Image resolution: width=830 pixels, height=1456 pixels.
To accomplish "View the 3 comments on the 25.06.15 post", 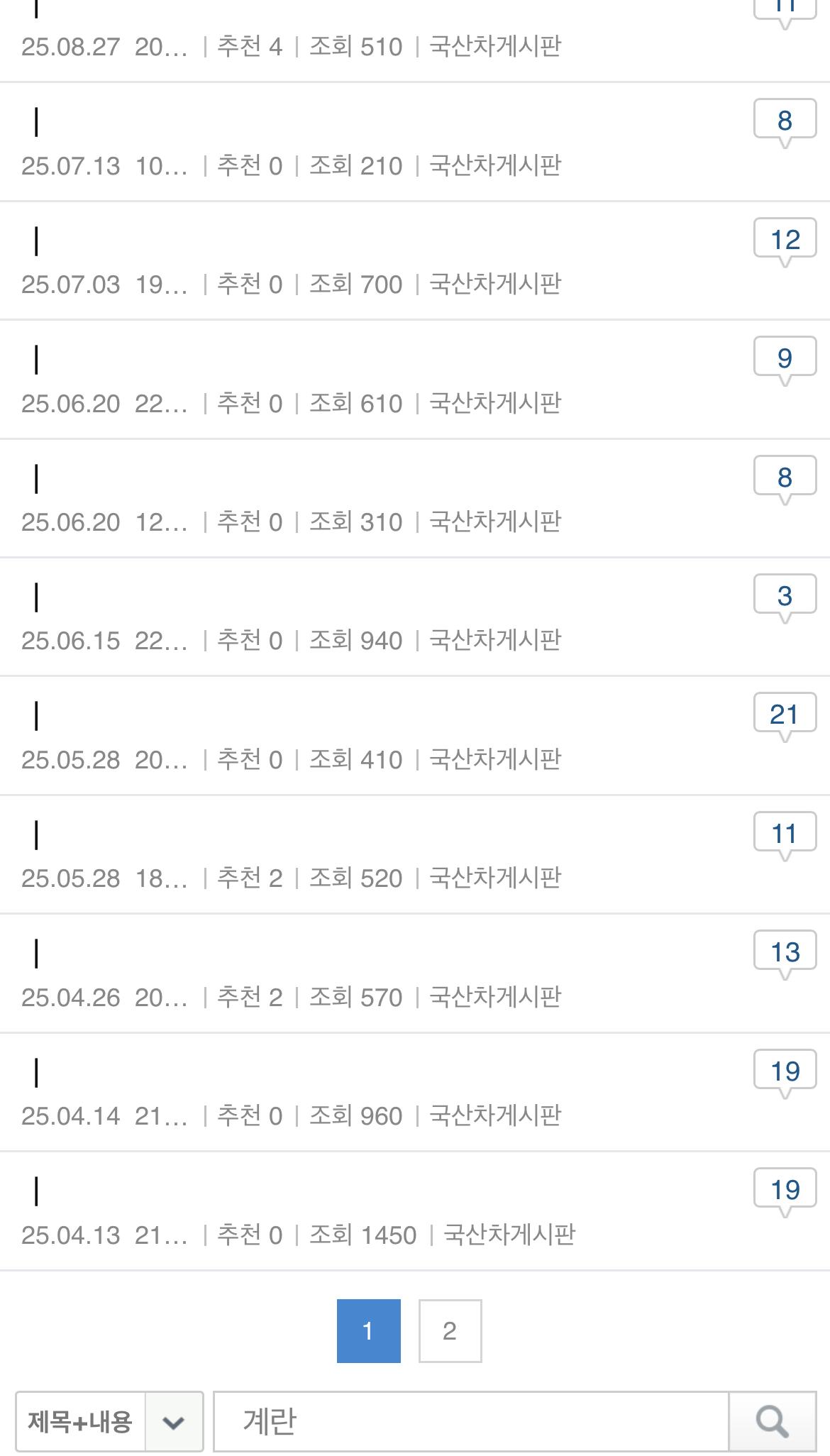I will point(785,596).
